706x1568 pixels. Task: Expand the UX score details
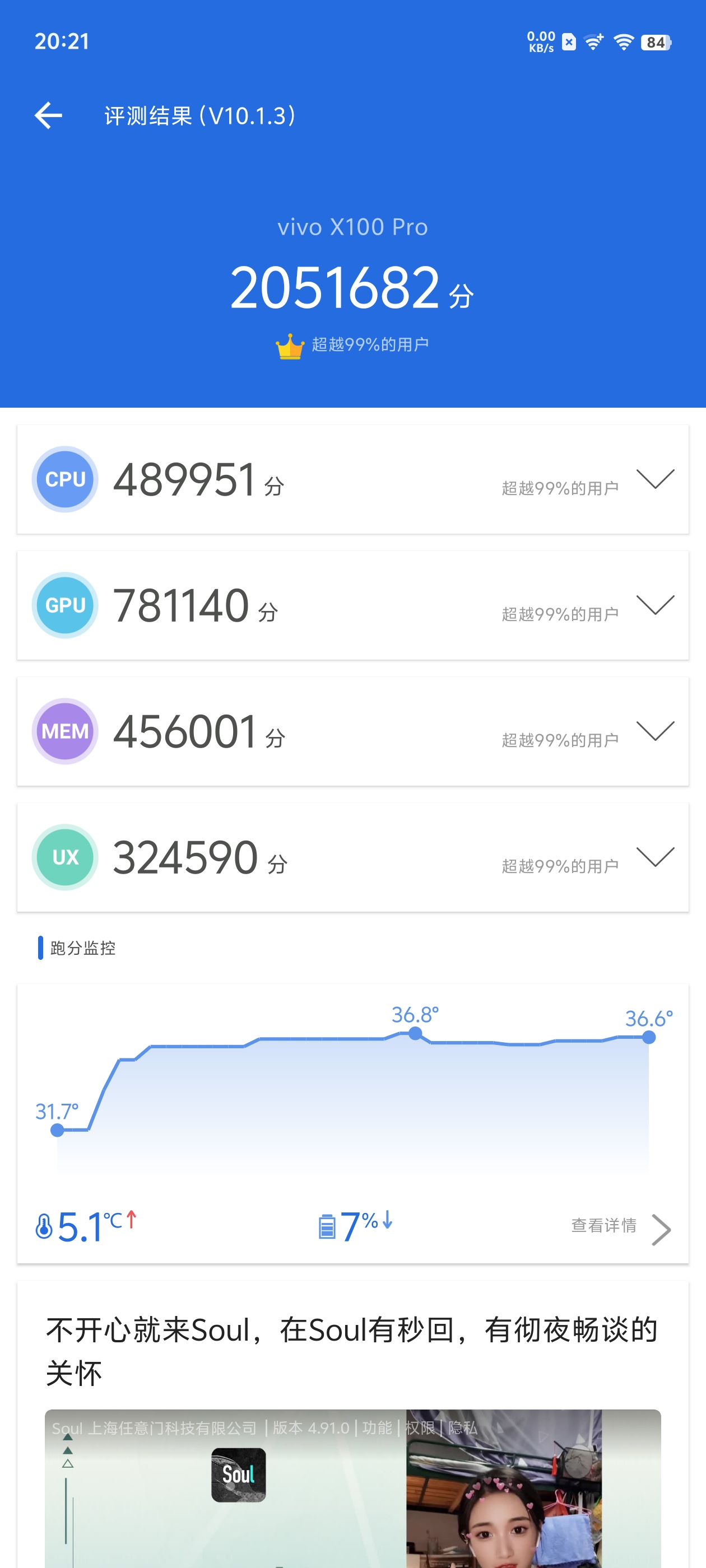[655, 856]
